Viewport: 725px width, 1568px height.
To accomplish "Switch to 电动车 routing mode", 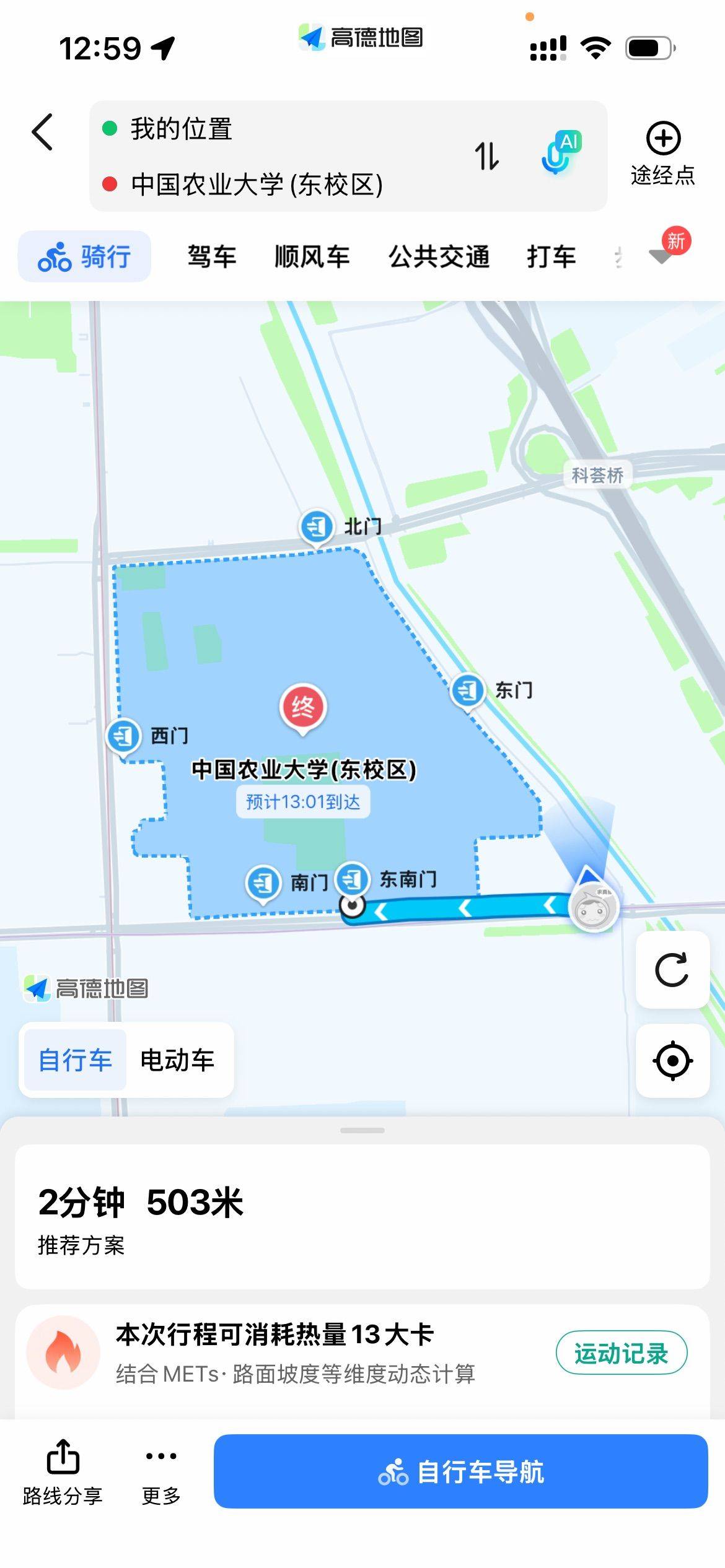I will (x=177, y=1059).
